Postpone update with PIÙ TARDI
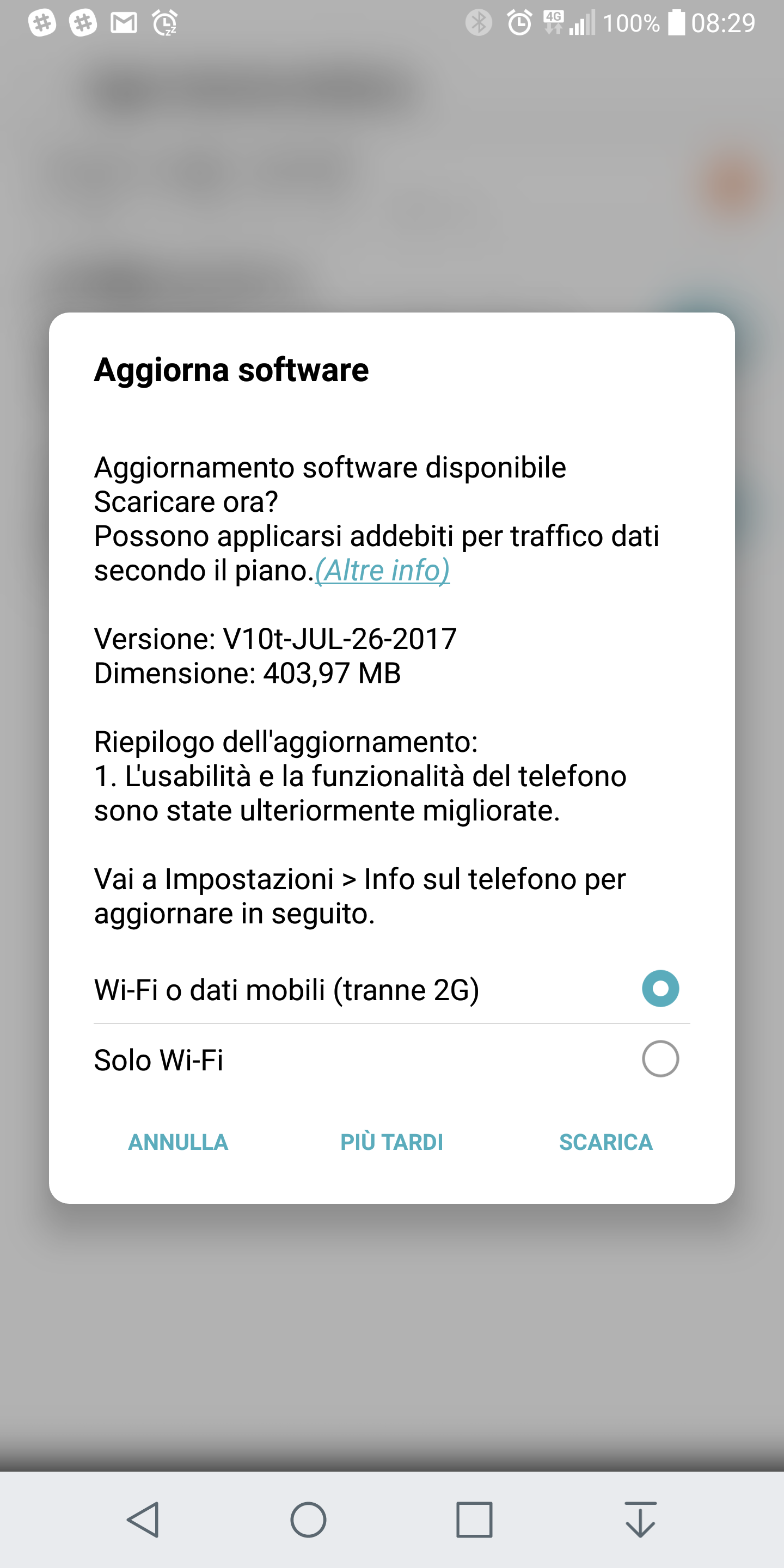784x1568 pixels. (391, 1142)
